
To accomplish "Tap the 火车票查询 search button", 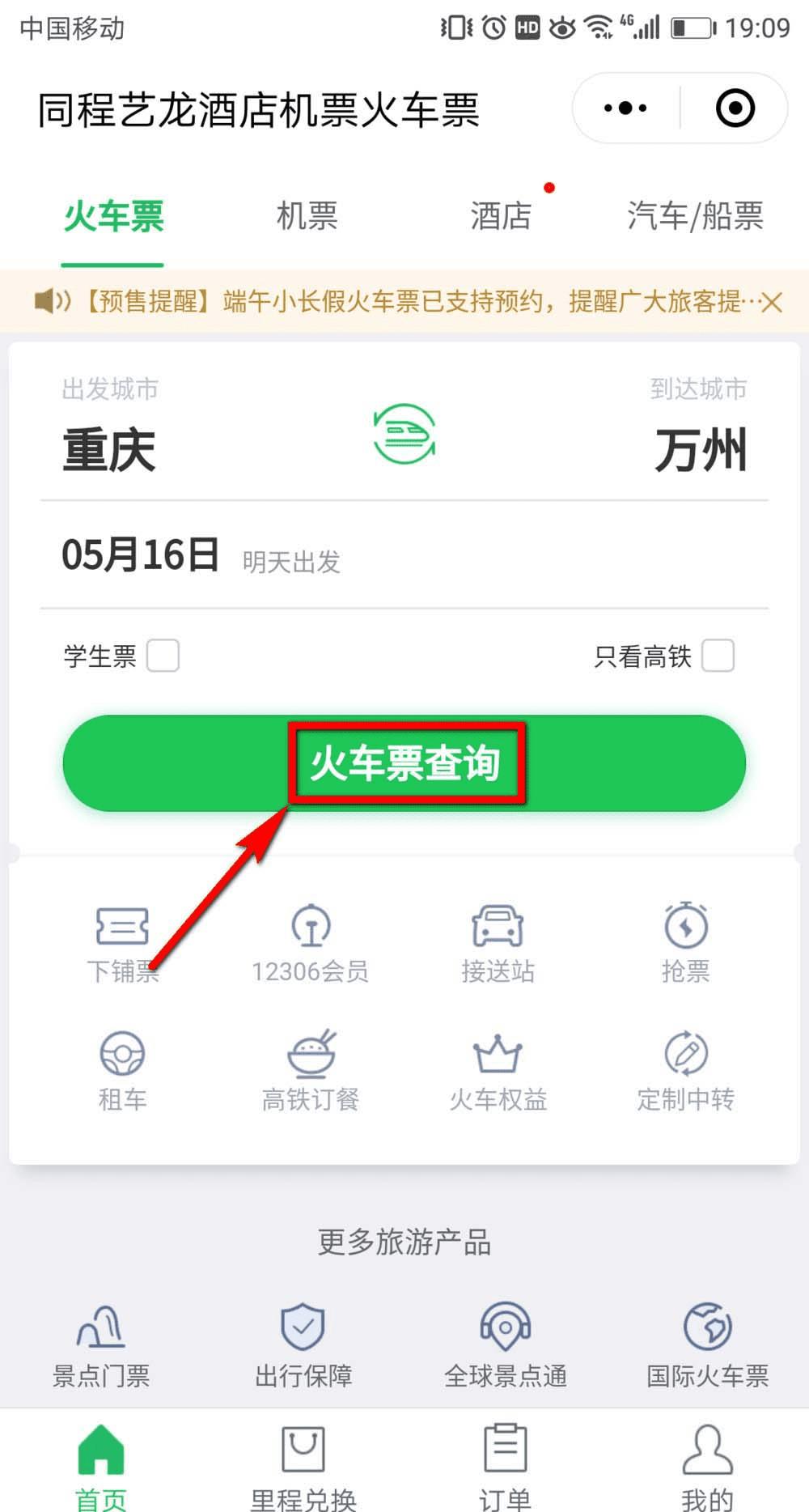I will coord(404,763).
